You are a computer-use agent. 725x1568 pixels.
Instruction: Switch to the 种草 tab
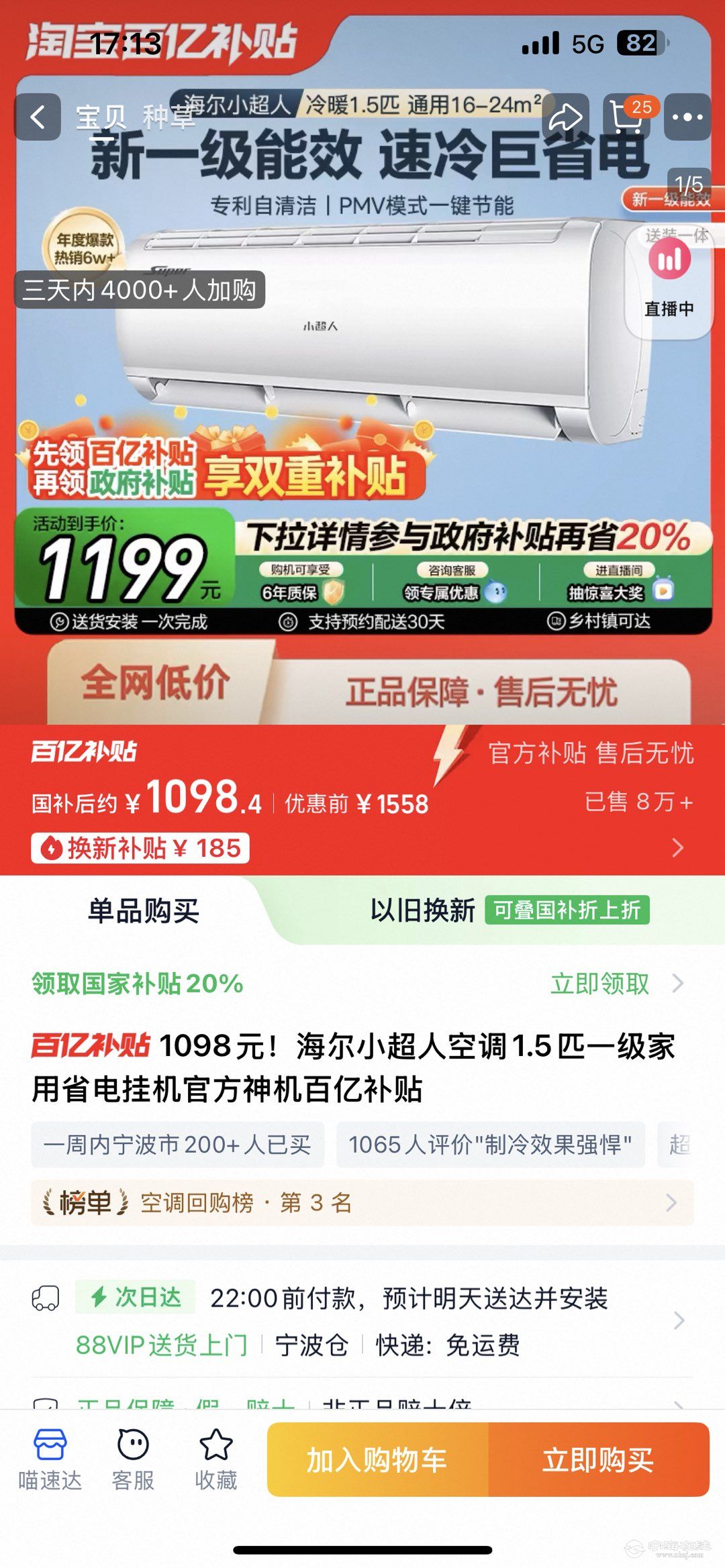pyautogui.click(x=168, y=117)
